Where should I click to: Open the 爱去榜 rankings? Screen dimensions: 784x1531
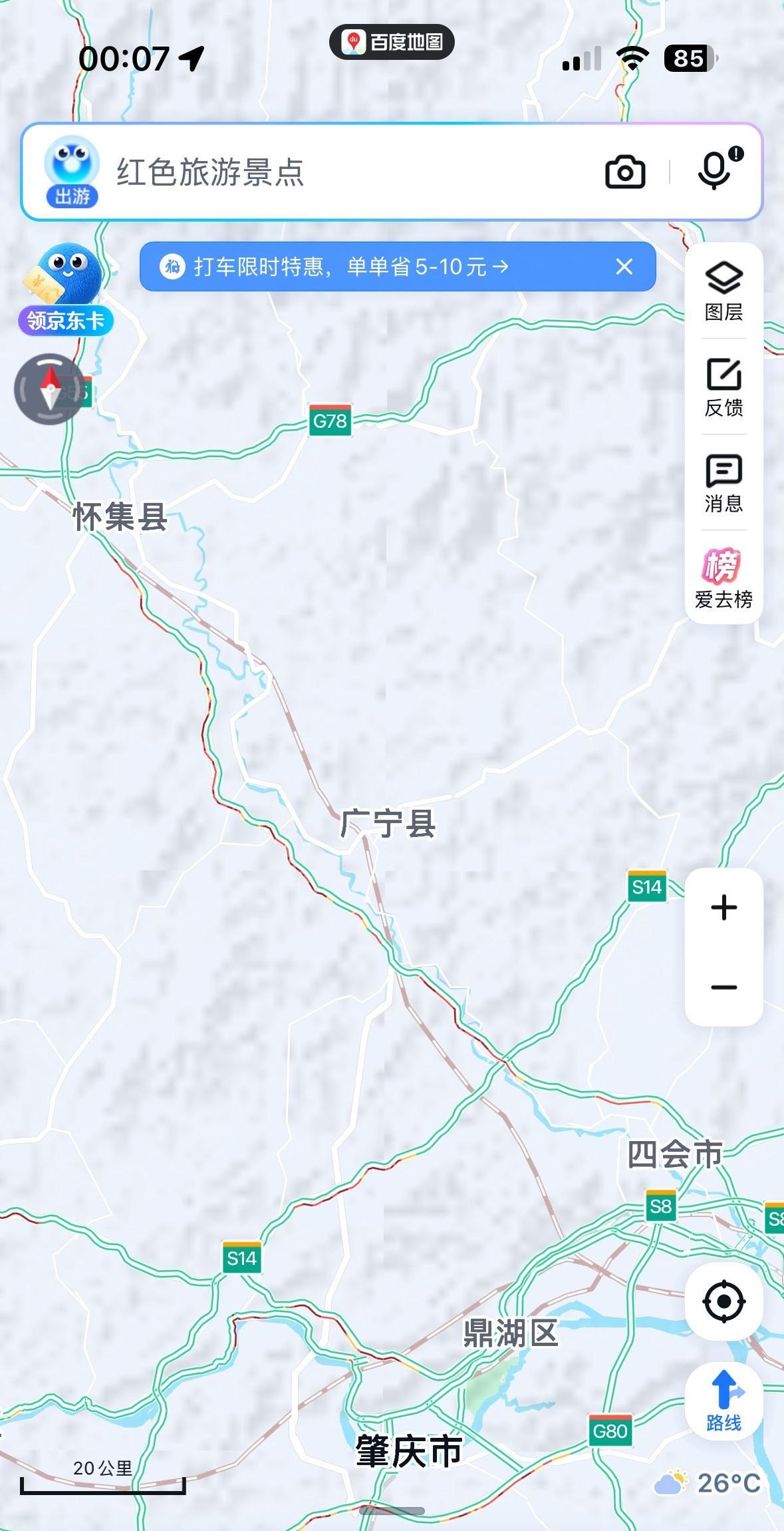723,578
